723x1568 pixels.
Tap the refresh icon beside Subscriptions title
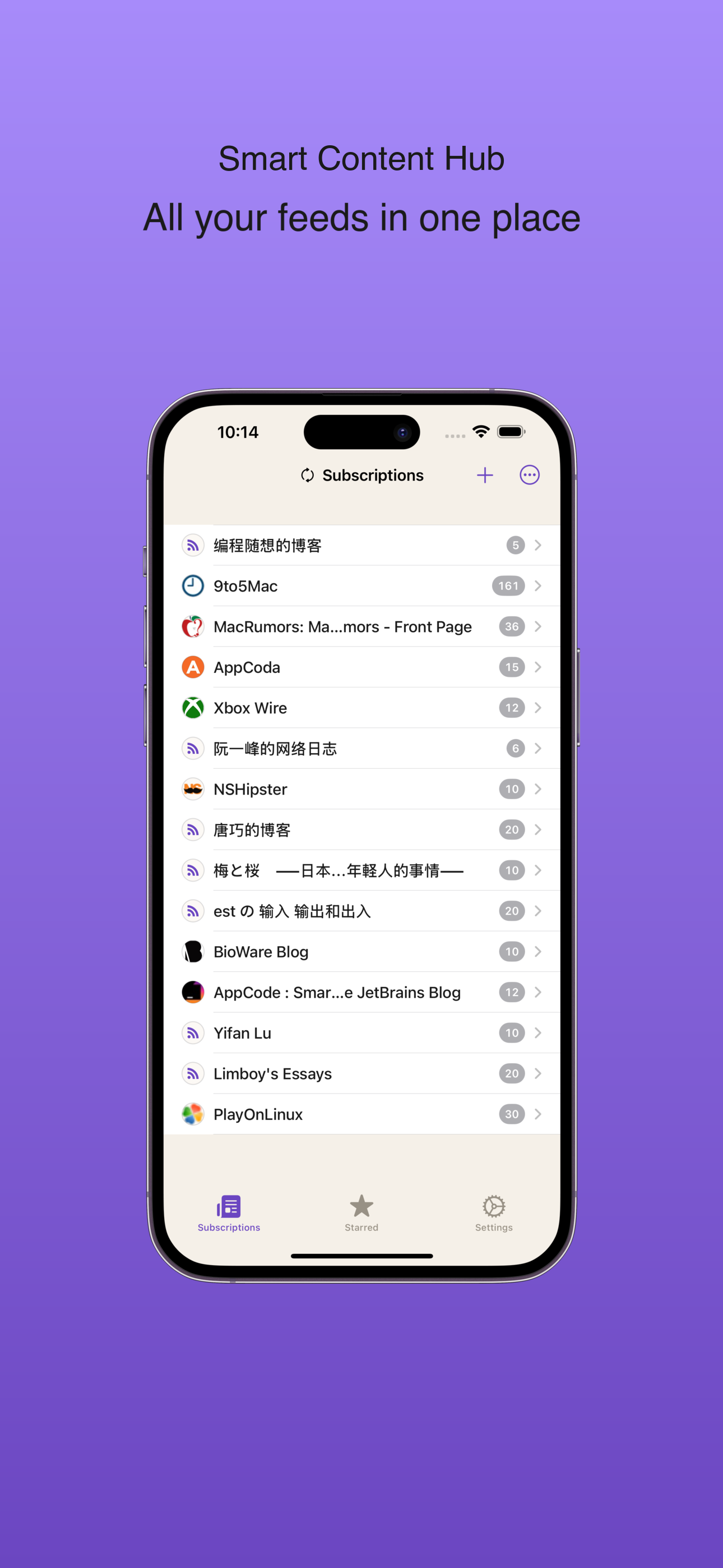pos(307,475)
